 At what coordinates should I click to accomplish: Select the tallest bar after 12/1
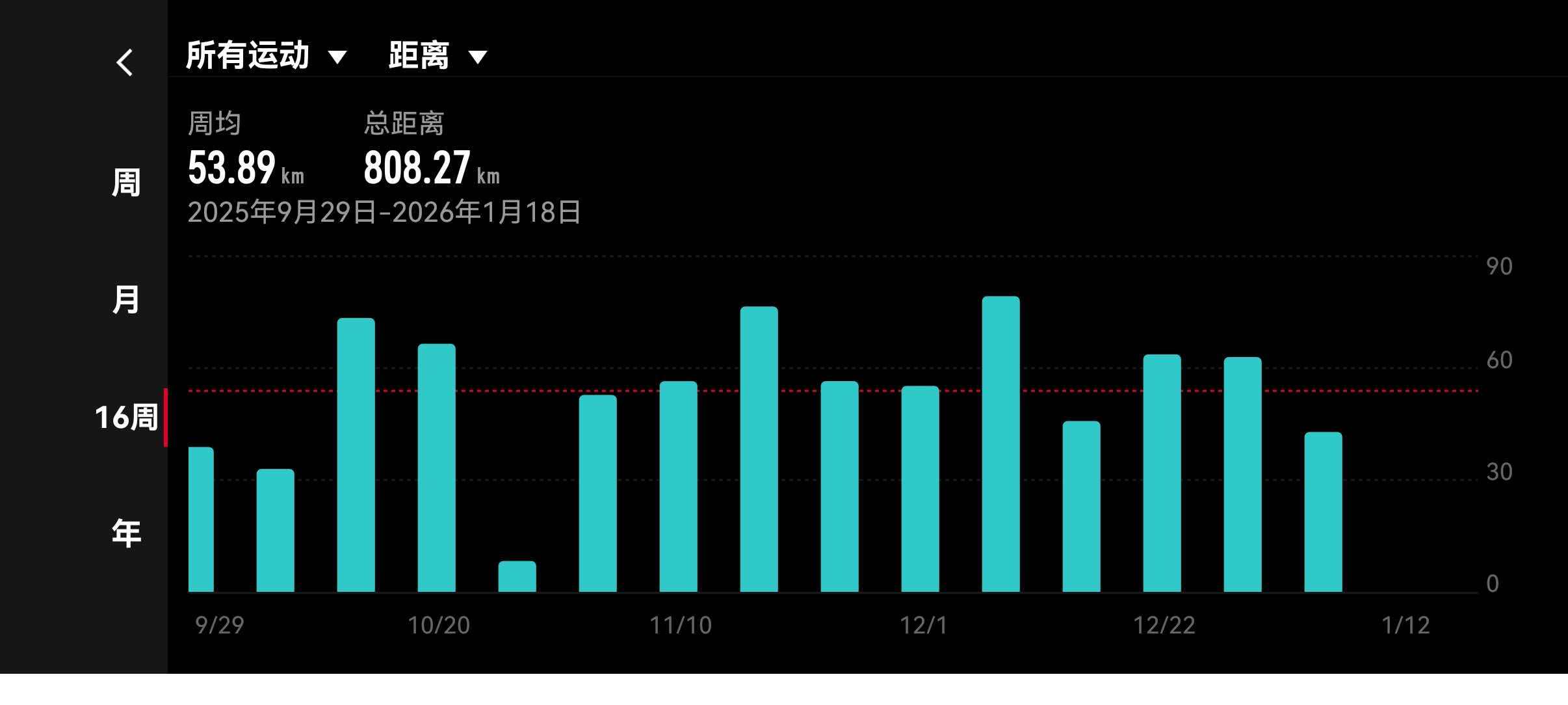click(1000, 444)
